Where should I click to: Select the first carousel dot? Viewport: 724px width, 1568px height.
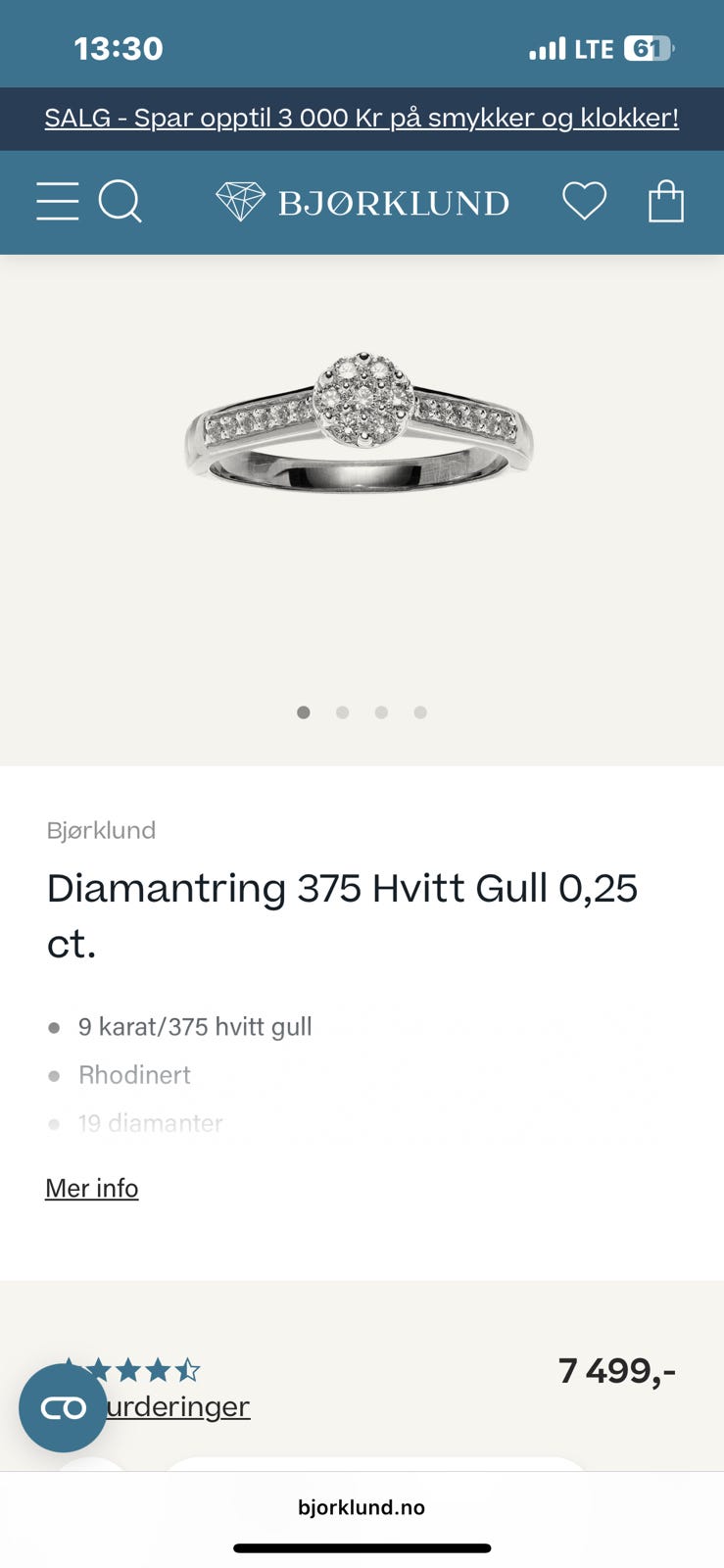304,712
